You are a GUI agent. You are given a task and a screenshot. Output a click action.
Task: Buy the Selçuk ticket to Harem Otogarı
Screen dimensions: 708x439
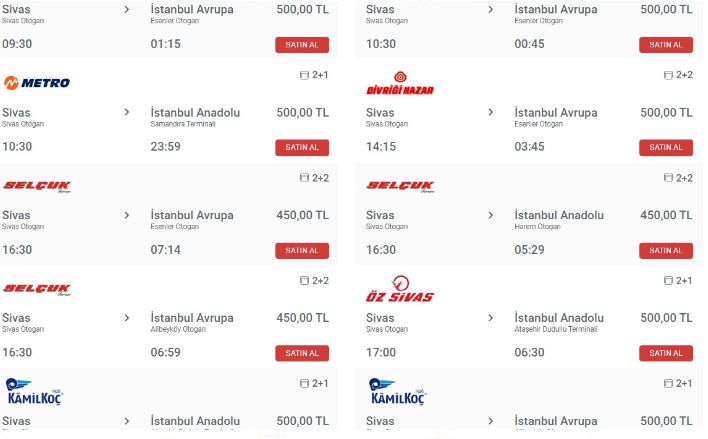click(x=665, y=251)
